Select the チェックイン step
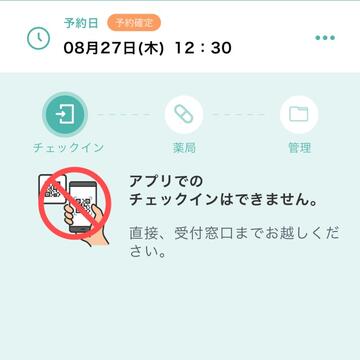This screenshot has height=360, width=360. click(x=65, y=115)
